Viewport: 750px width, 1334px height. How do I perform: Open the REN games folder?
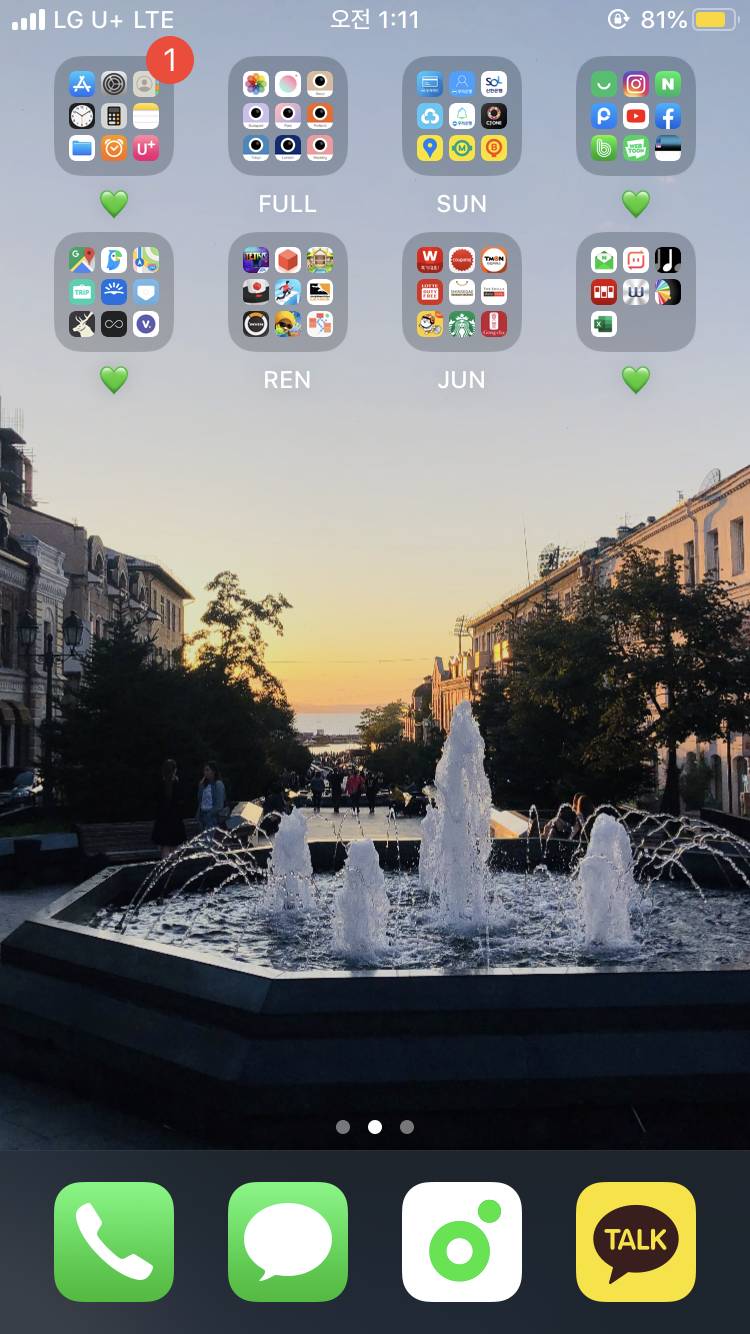point(288,292)
